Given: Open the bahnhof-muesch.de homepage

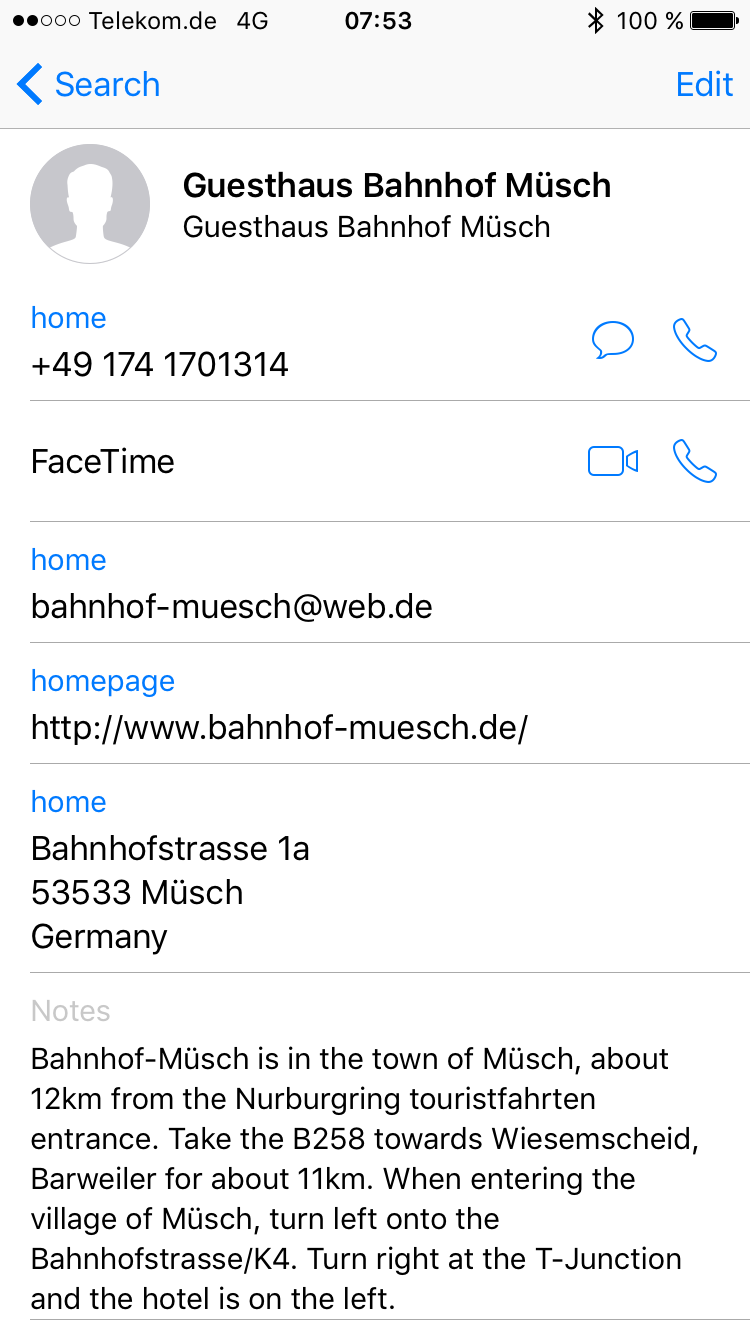Looking at the screenshot, I should tap(279, 727).
